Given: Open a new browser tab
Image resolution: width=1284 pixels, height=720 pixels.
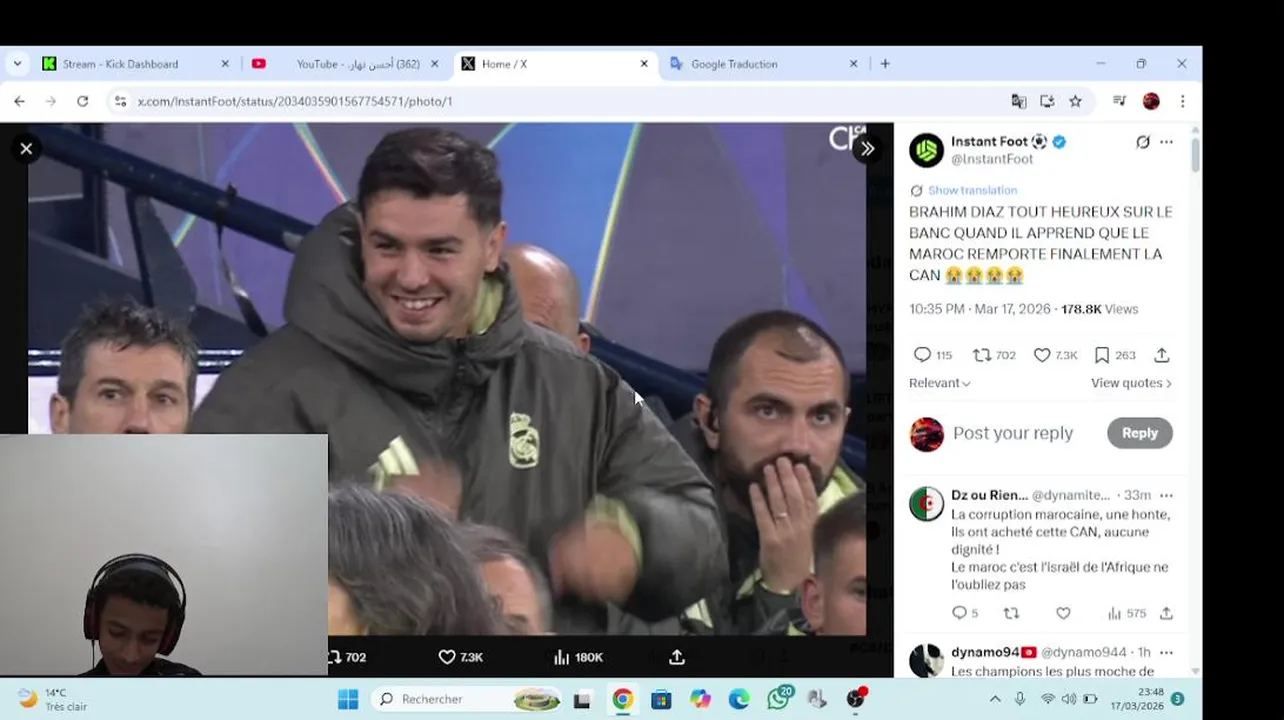Looking at the screenshot, I should click(885, 64).
